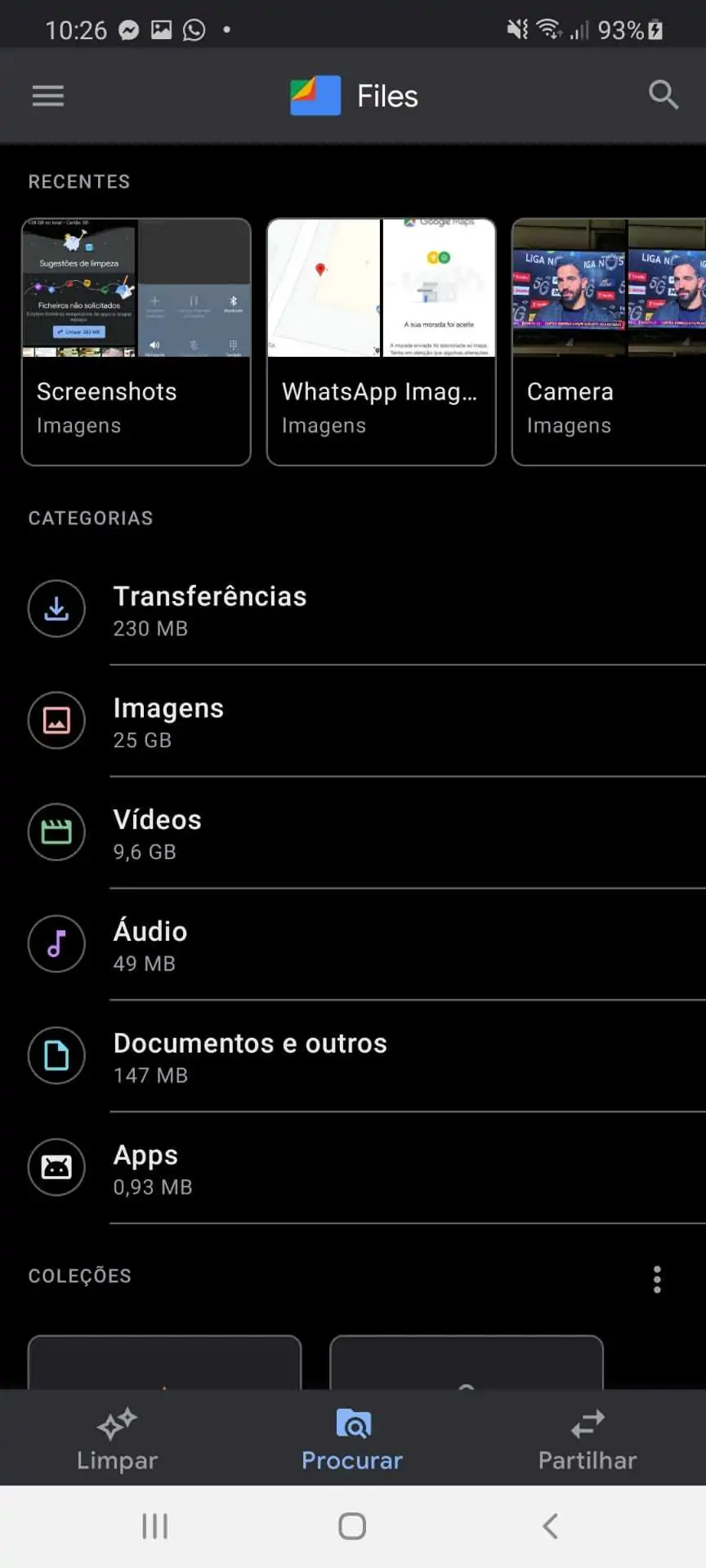
Task: Select the Imagens category icon
Action: tap(56, 721)
